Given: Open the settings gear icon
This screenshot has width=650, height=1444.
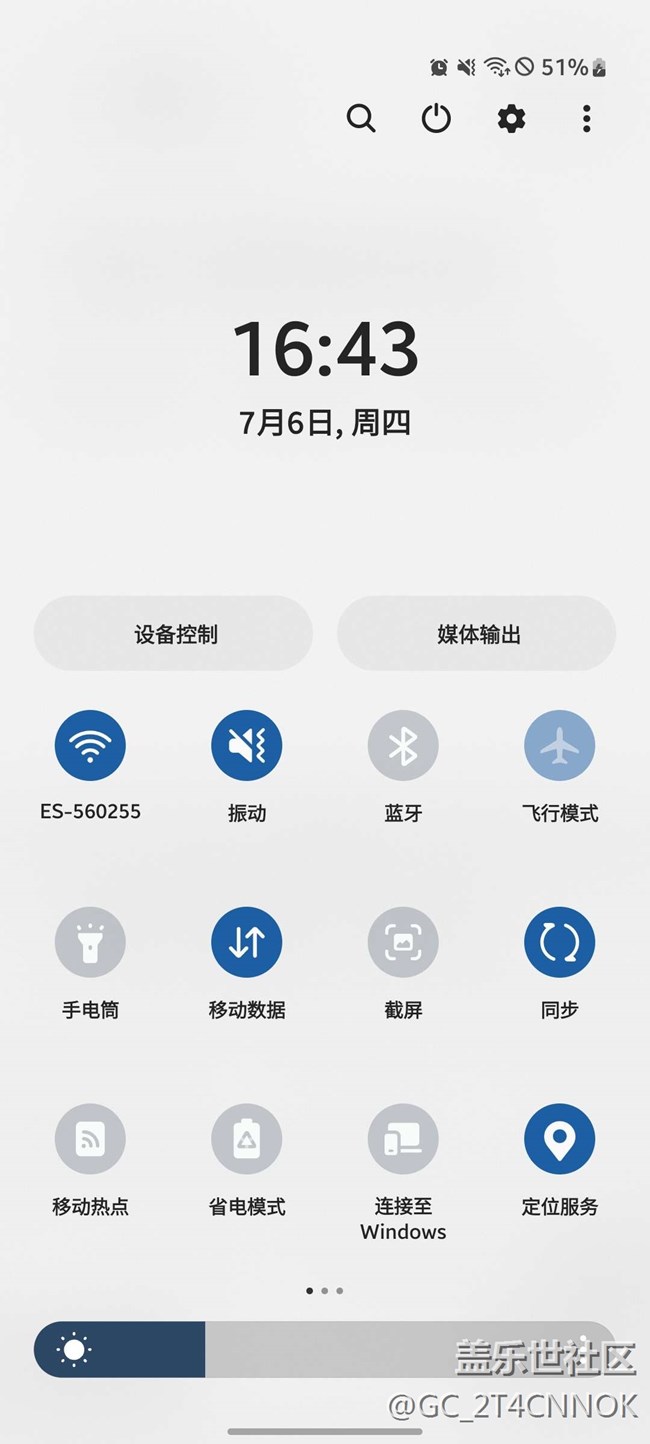Looking at the screenshot, I should [x=511, y=119].
